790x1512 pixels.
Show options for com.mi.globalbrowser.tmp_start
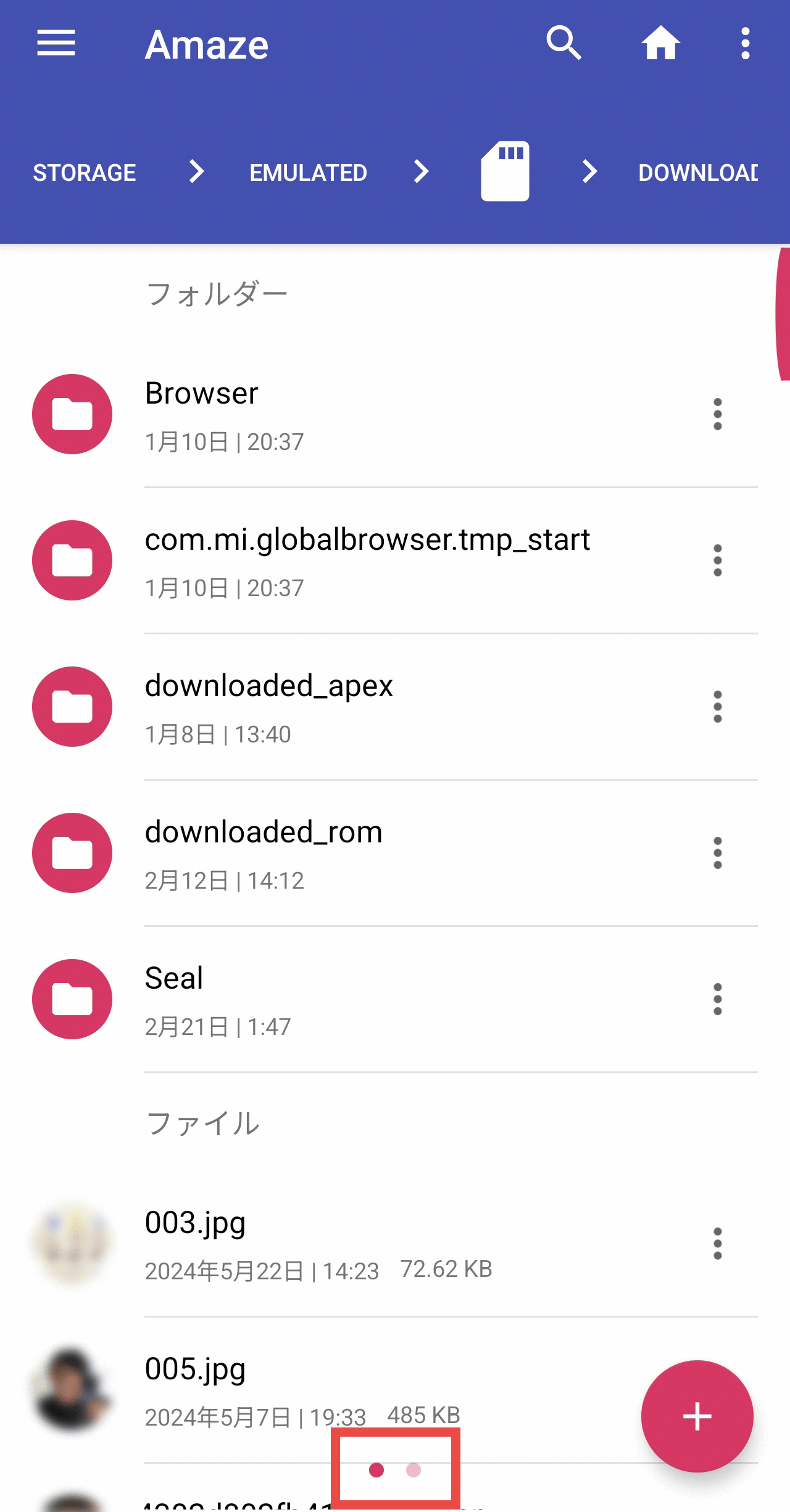(x=717, y=560)
